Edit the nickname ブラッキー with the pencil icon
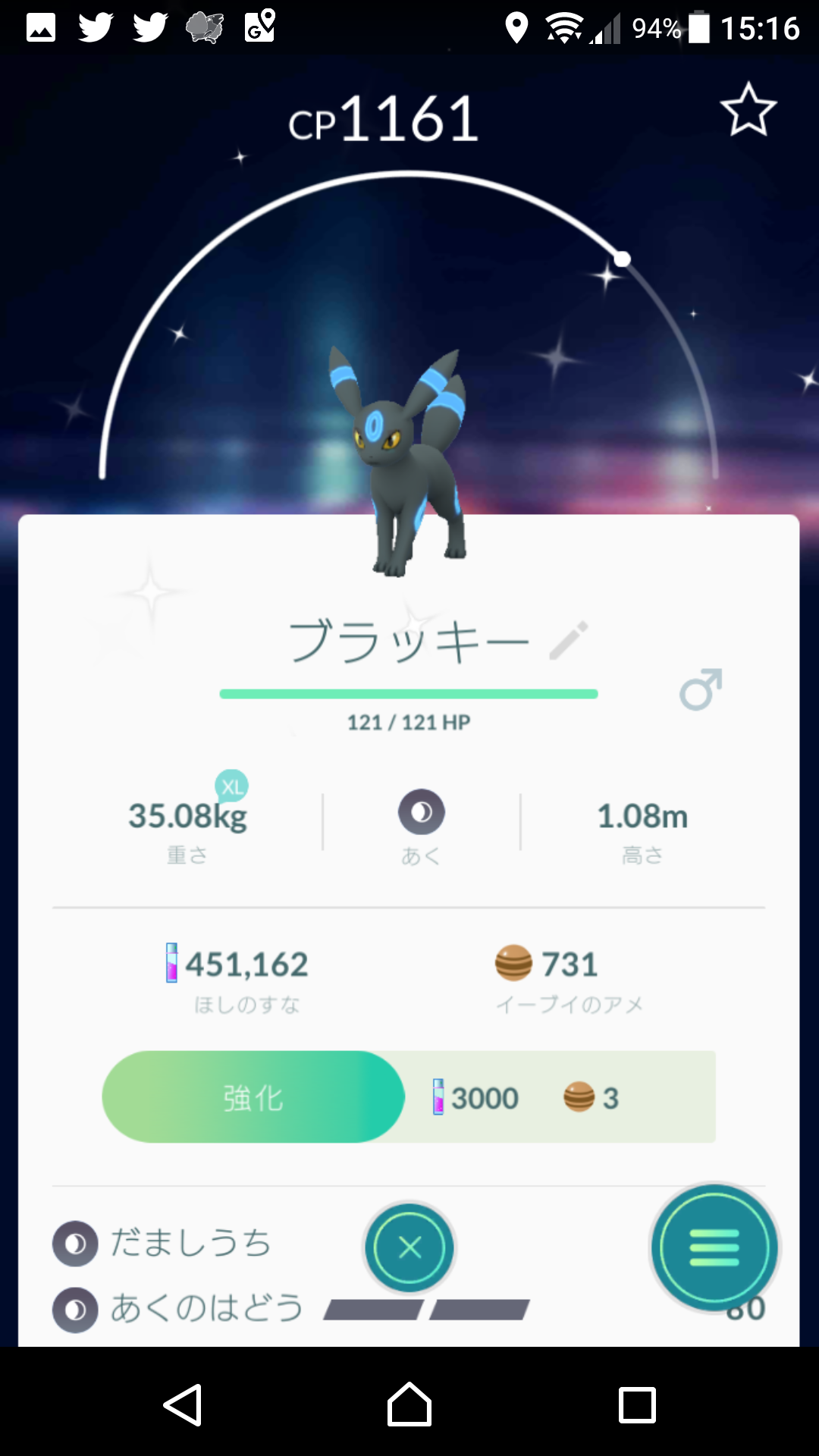This screenshot has width=819, height=1456. 569,641
